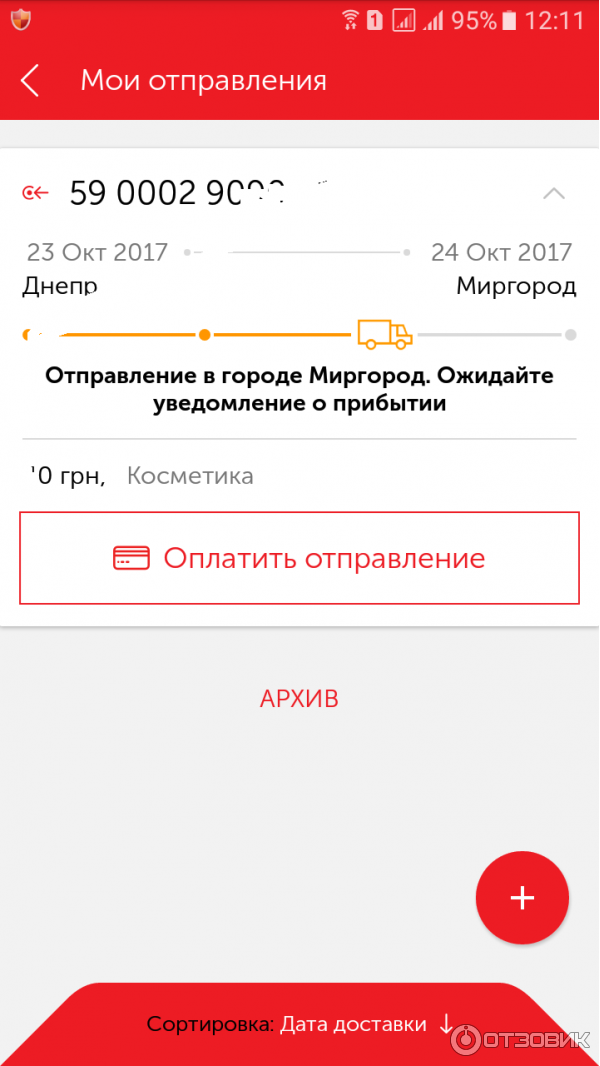Tap Оплатить отправление button
Image resolution: width=600 pixels, height=1066 pixels.
click(299, 558)
